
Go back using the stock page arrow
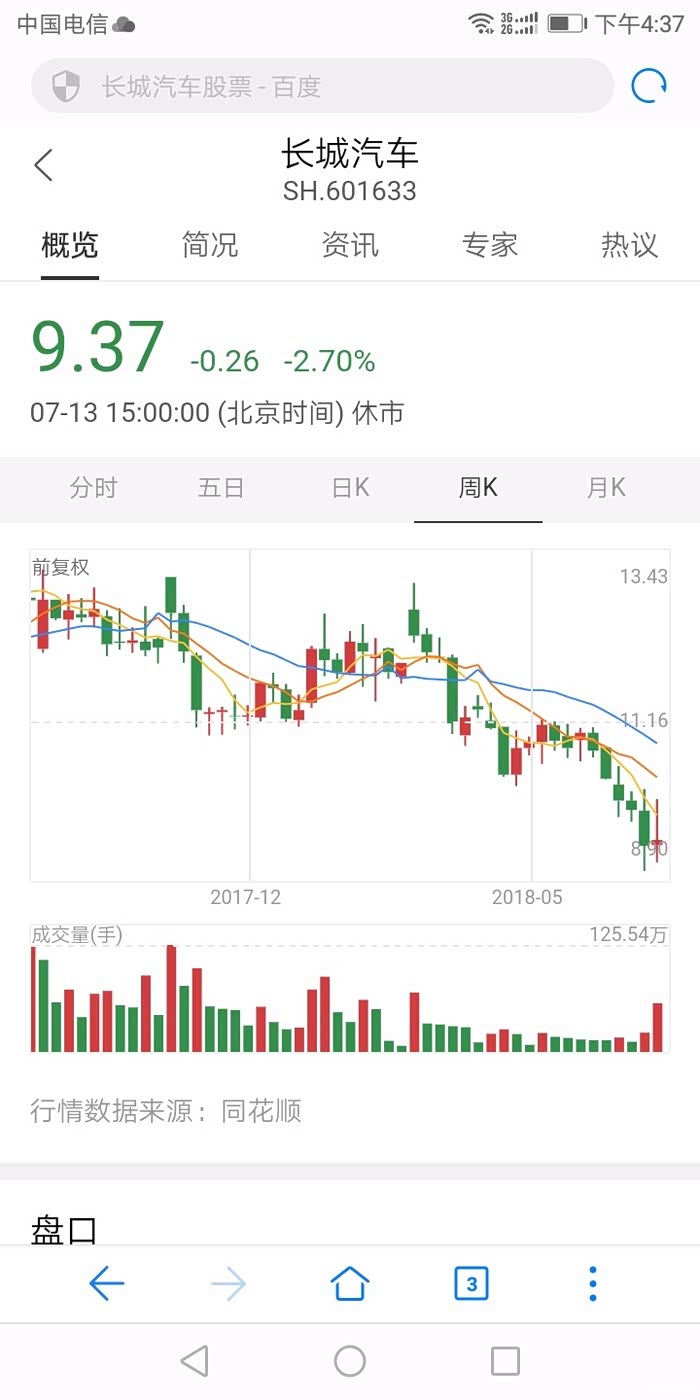tap(44, 165)
